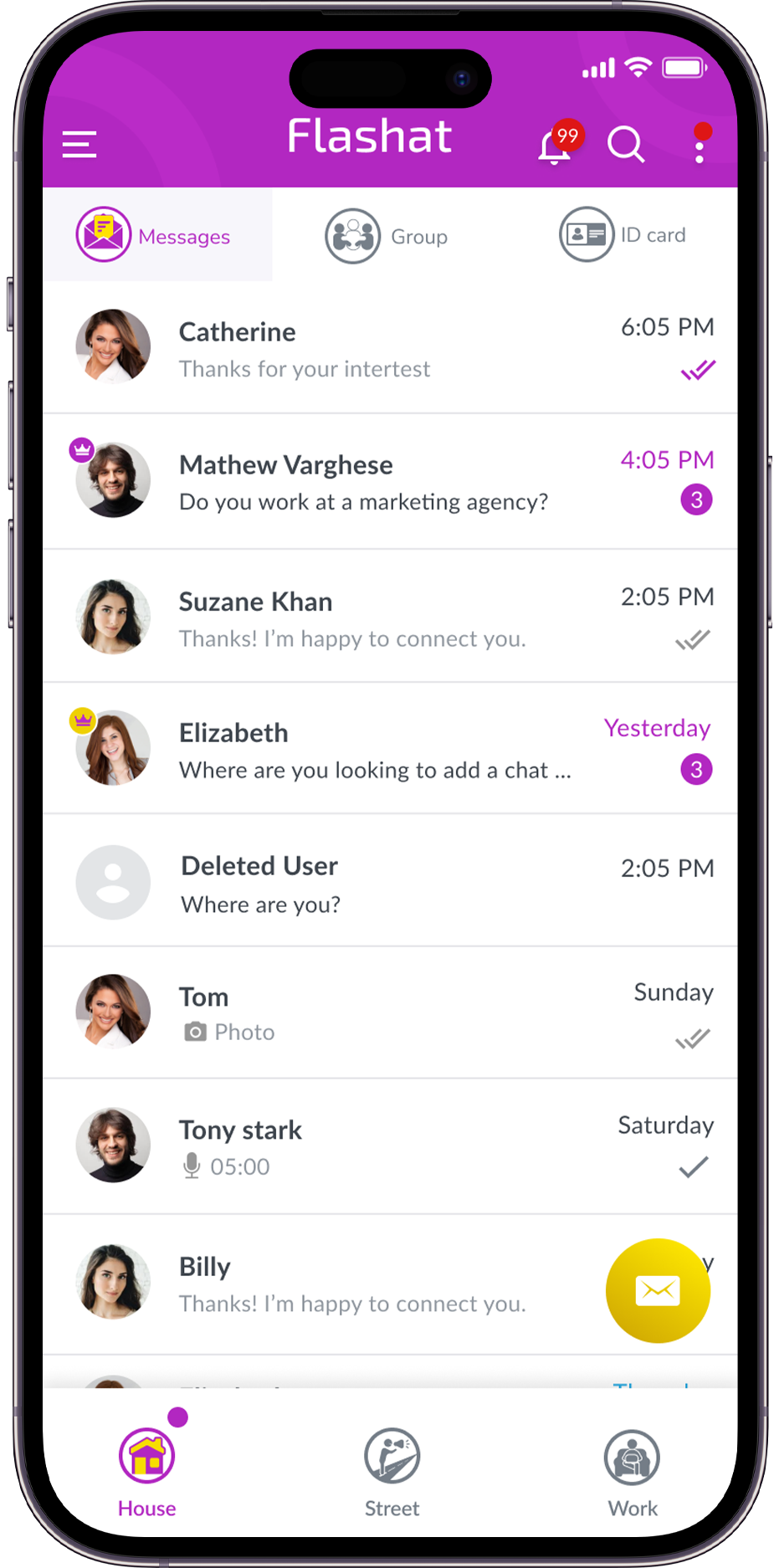
Task: Select the House tab
Action: pos(147,1472)
